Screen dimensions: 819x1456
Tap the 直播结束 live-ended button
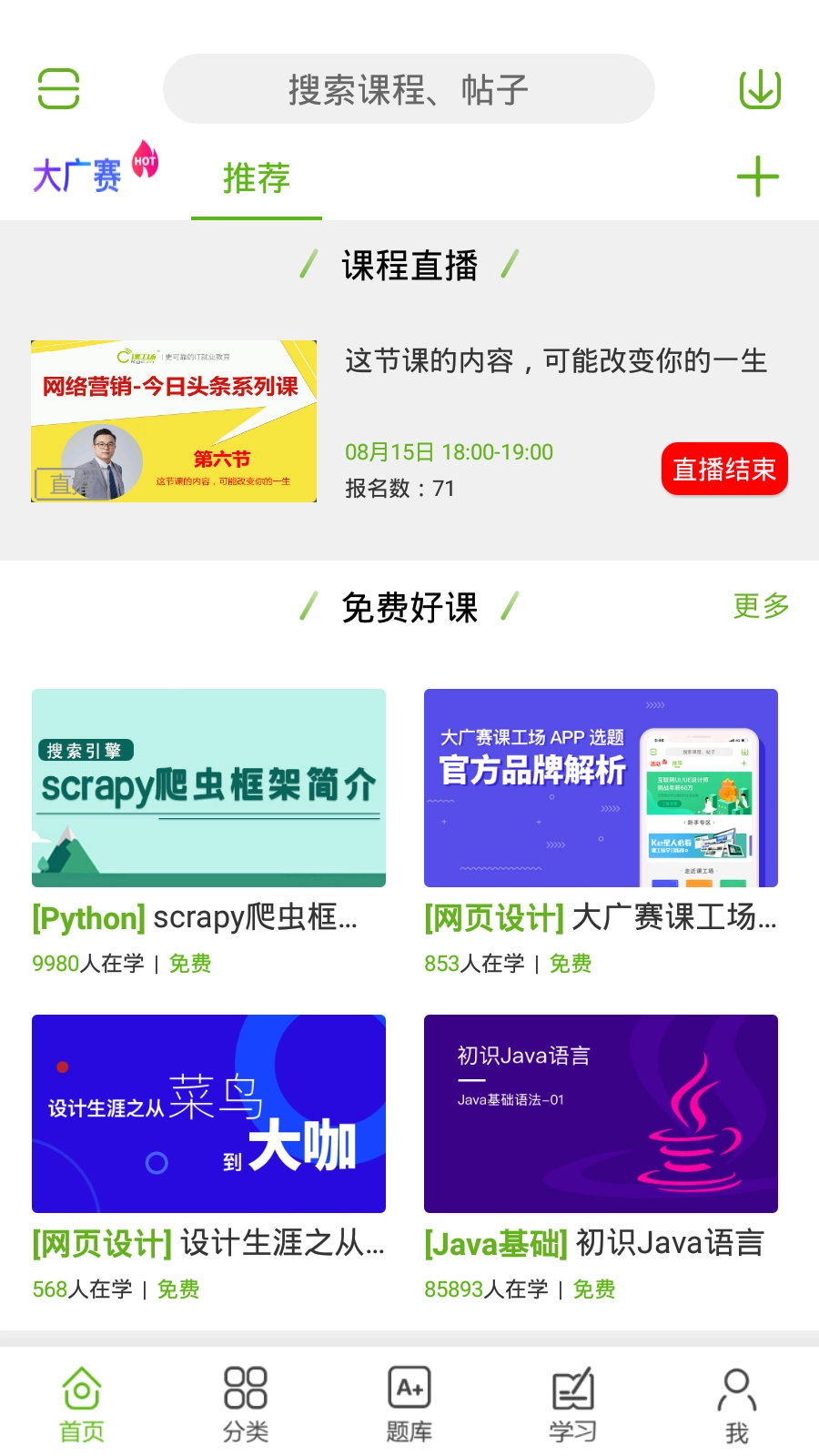pos(723,469)
